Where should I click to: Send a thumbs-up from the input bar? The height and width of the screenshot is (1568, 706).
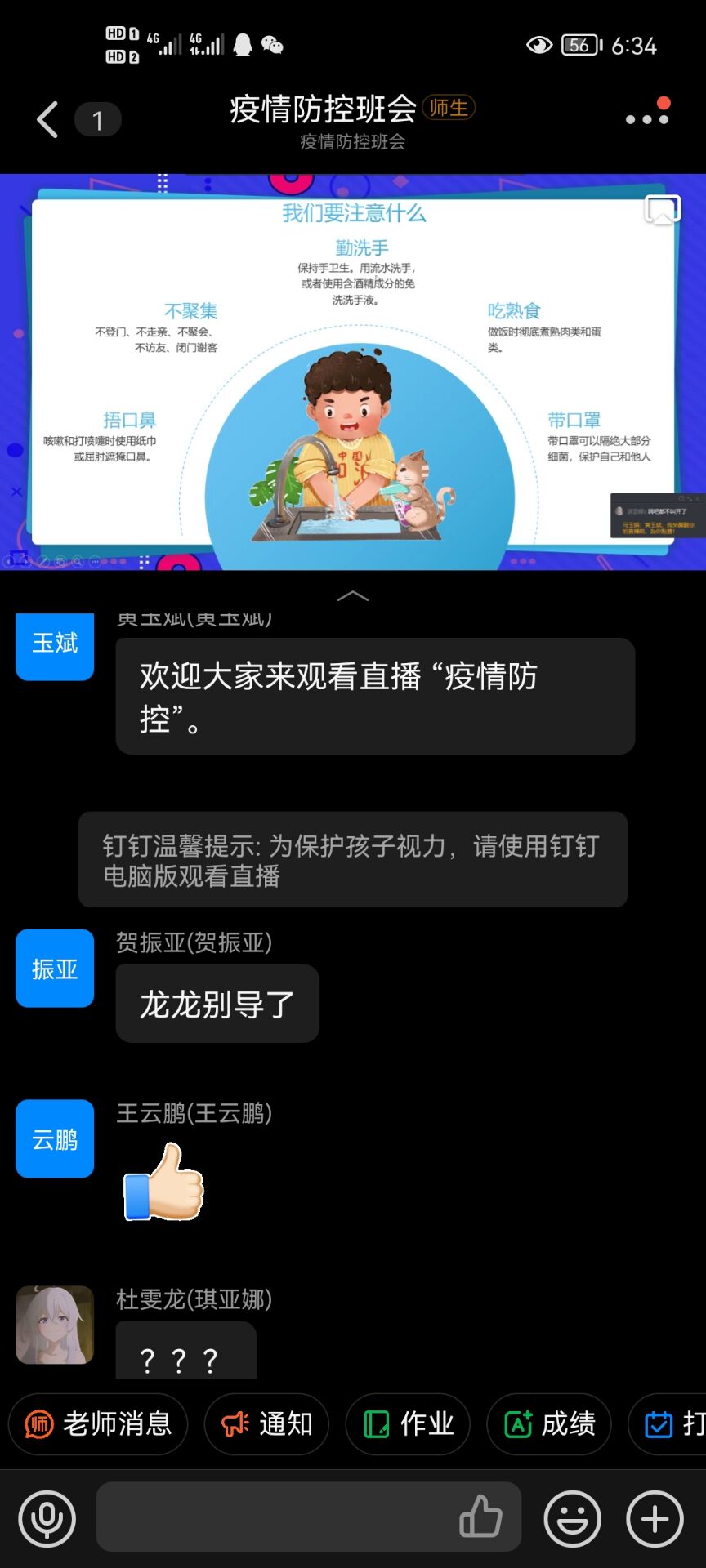click(x=480, y=1517)
